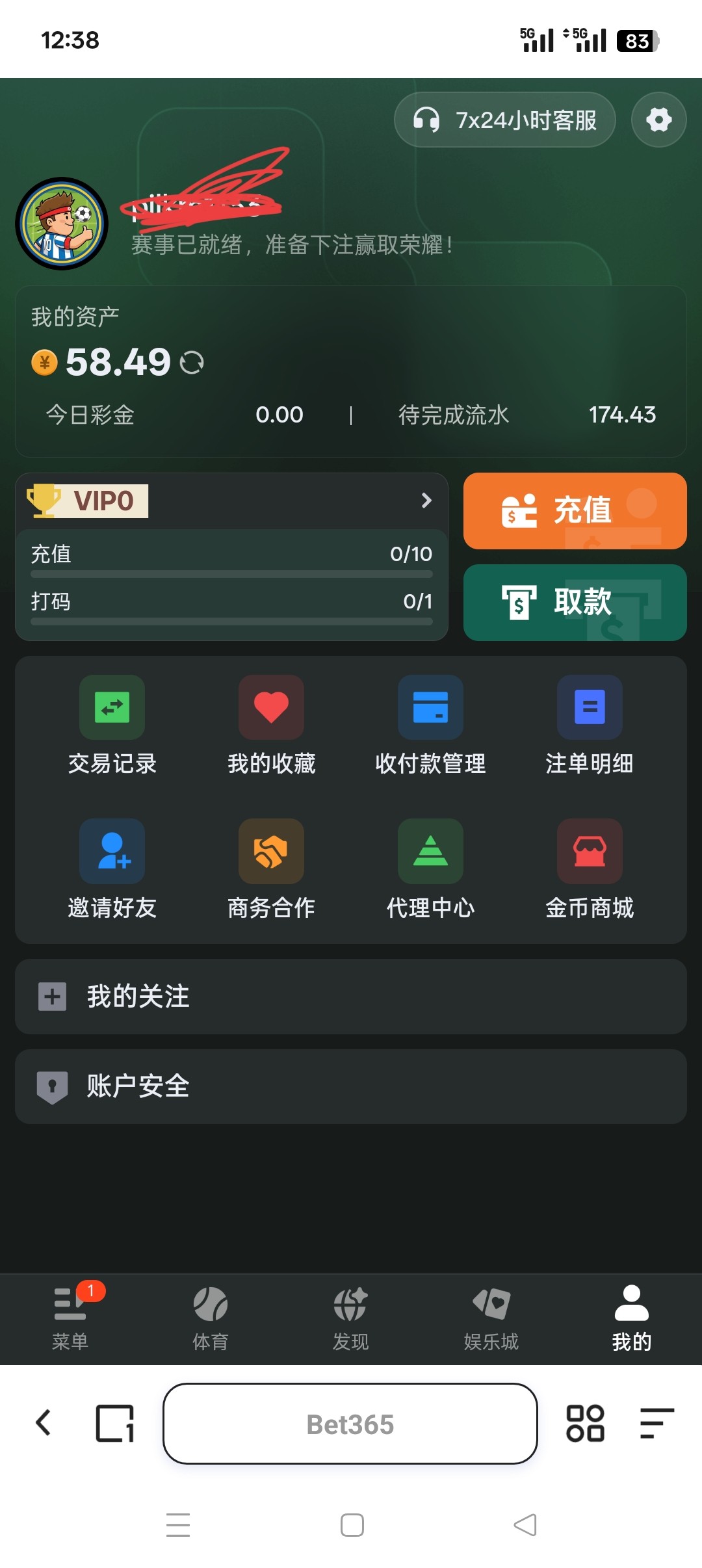Refresh the asset balance
702x1568 pixels.
(192, 363)
